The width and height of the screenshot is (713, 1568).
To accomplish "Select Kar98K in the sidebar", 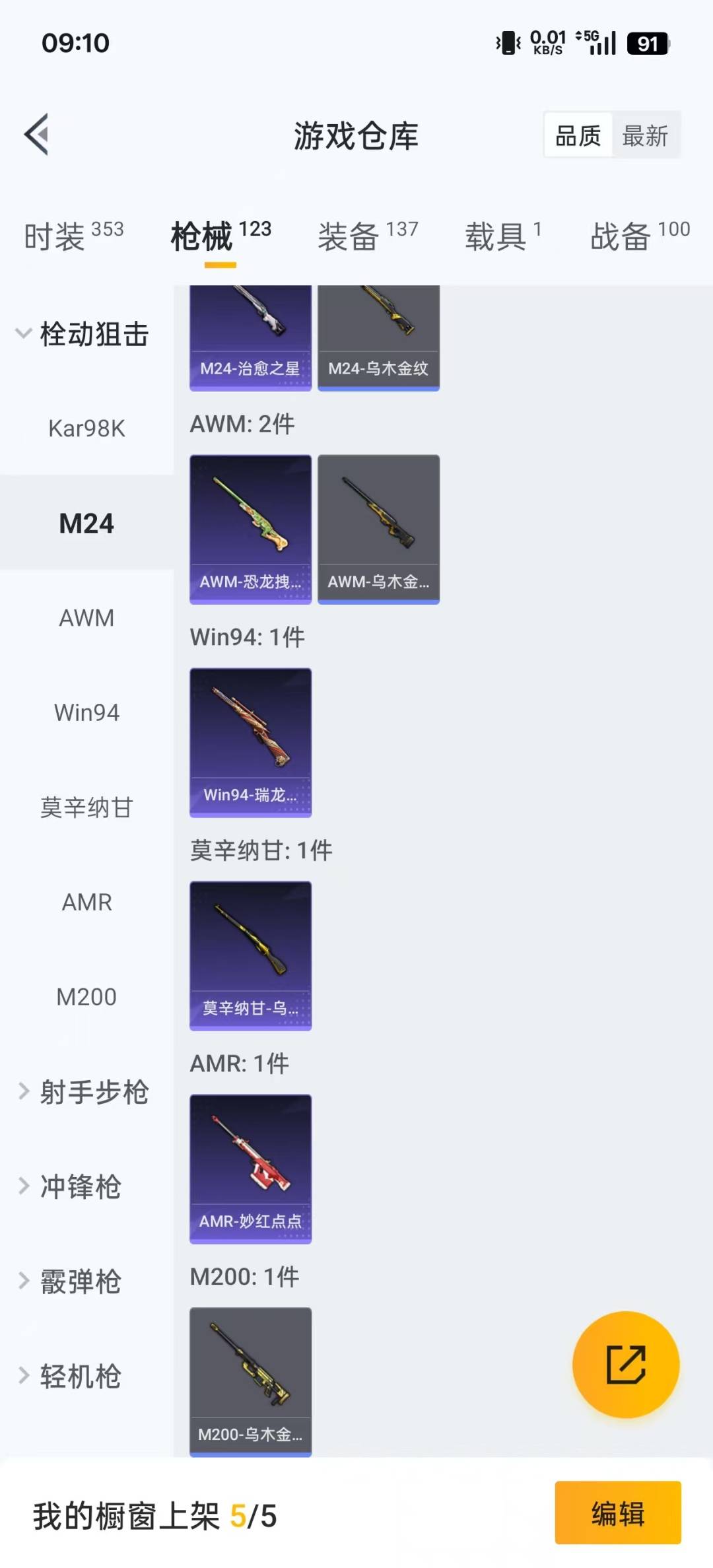I will (x=86, y=428).
